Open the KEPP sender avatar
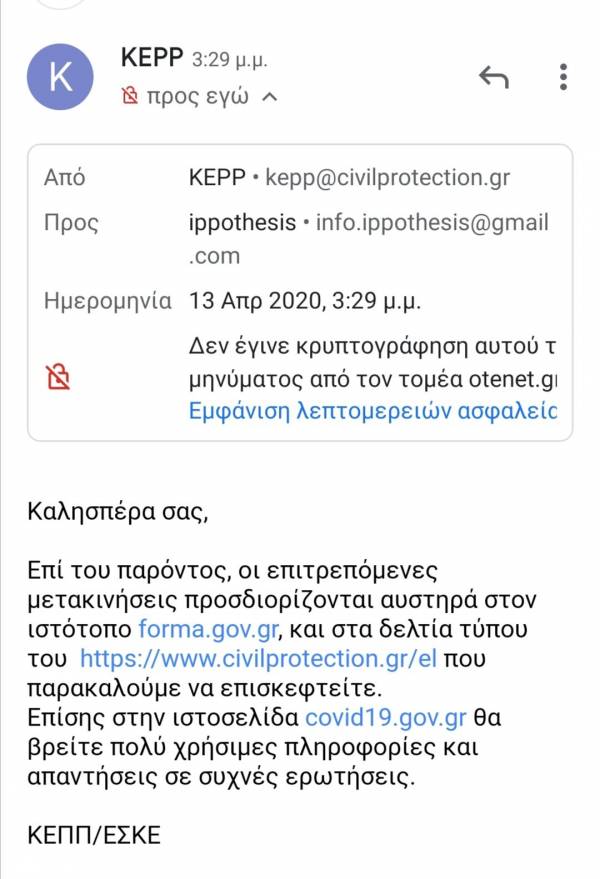The width and height of the screenshot is (600, 879). point(60,77)
